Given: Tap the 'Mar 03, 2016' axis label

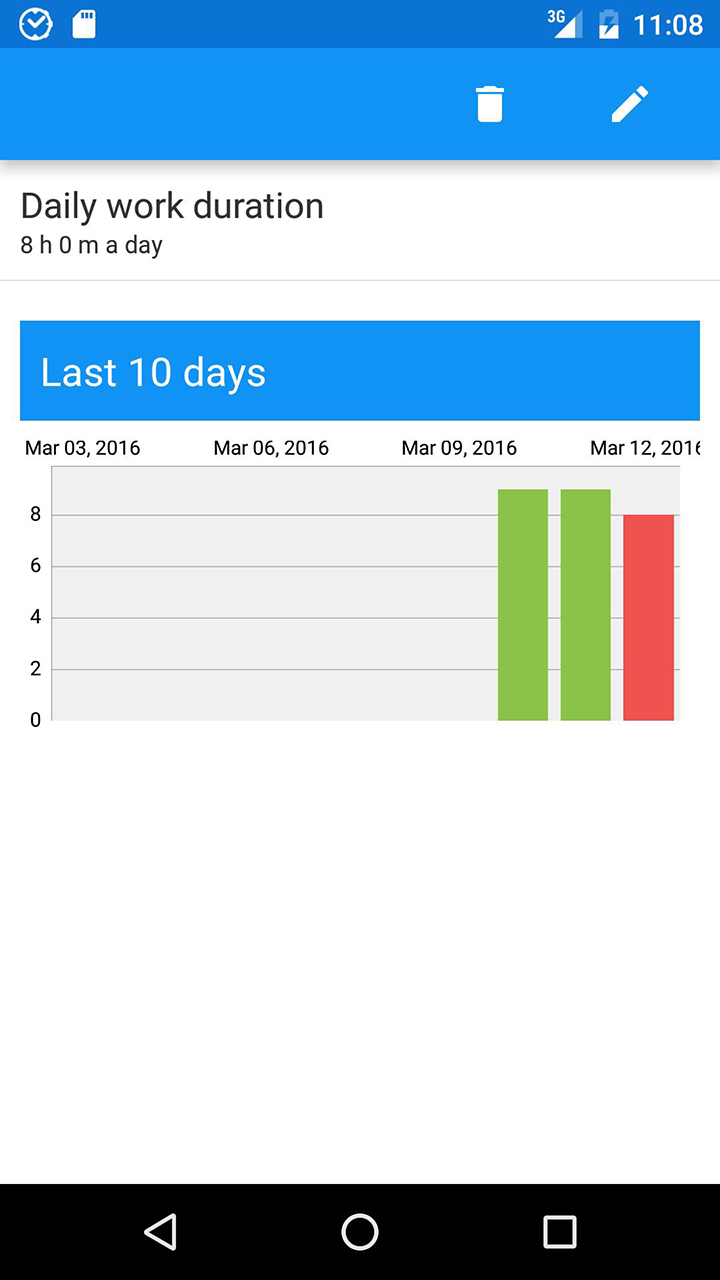Looking at the screenshot, I should [83, 447].
